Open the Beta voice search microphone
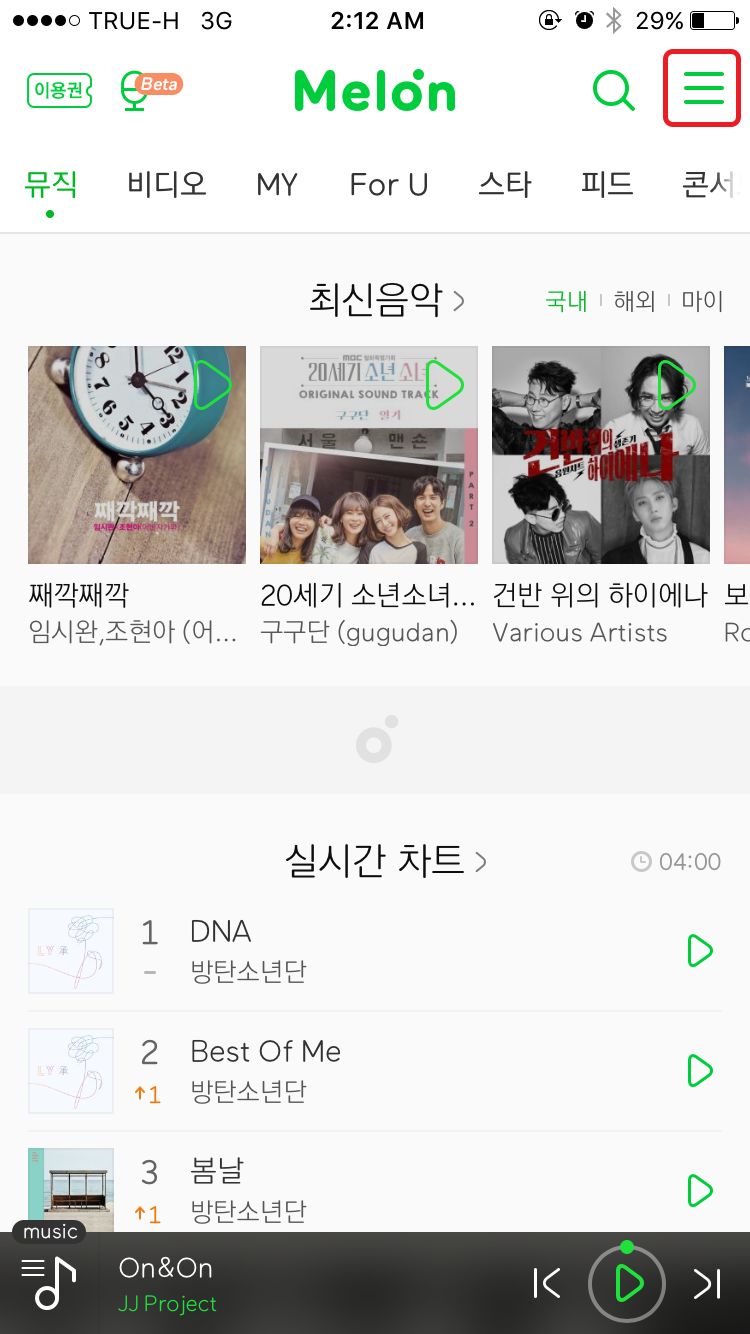 coord(148,91)
